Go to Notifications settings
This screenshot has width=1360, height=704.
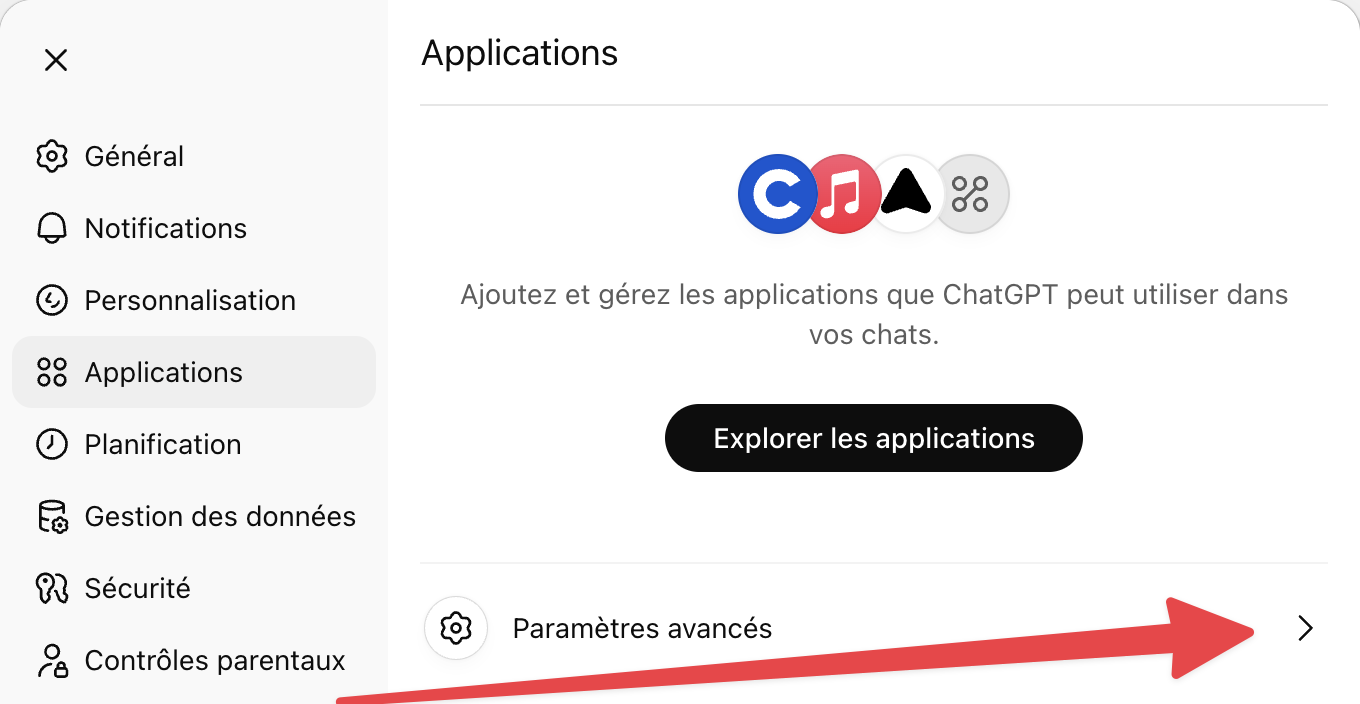pyautogui.click(x=165, y=228)
